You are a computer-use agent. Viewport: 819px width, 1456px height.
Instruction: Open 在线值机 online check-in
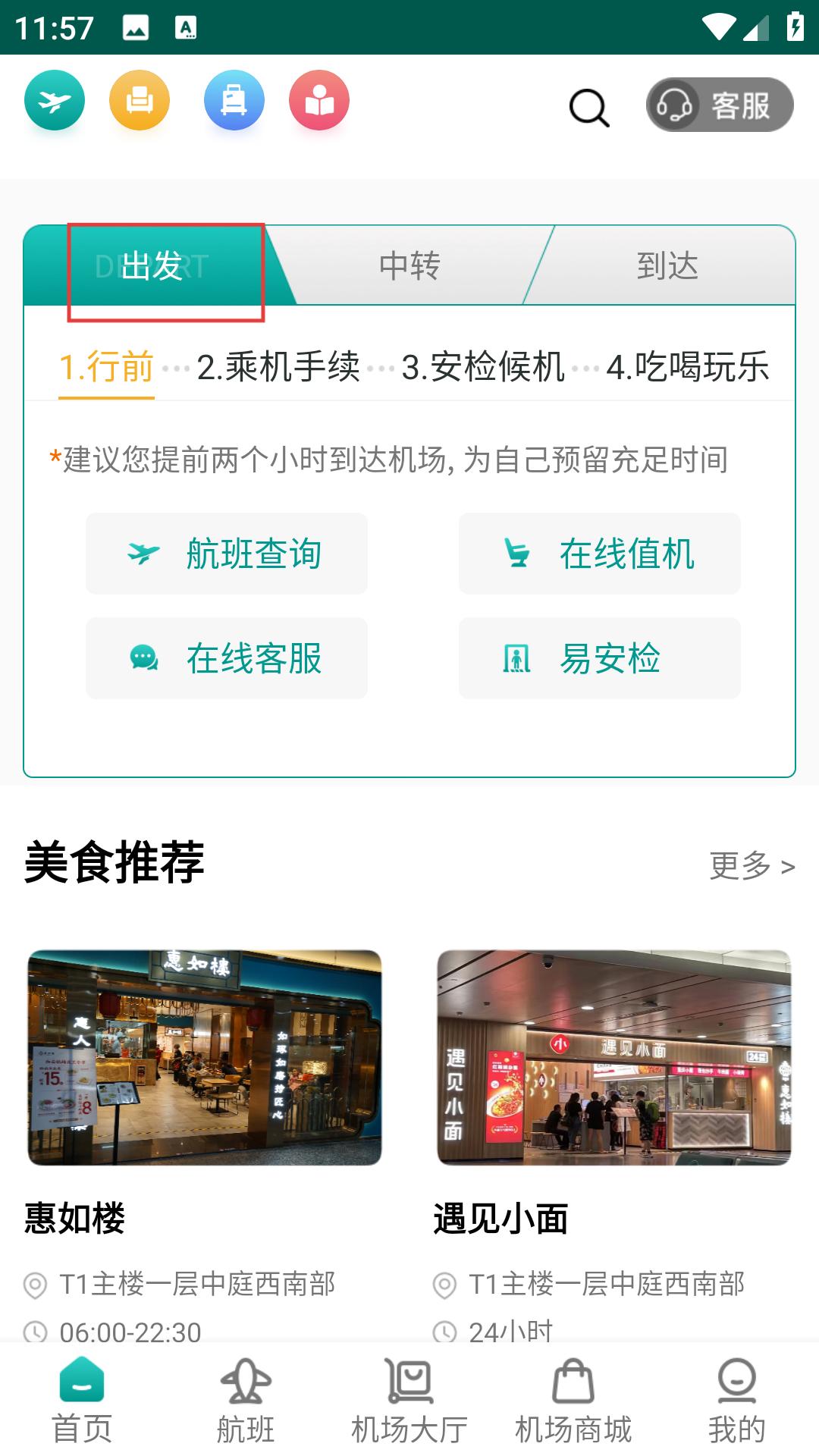point(599,554)
